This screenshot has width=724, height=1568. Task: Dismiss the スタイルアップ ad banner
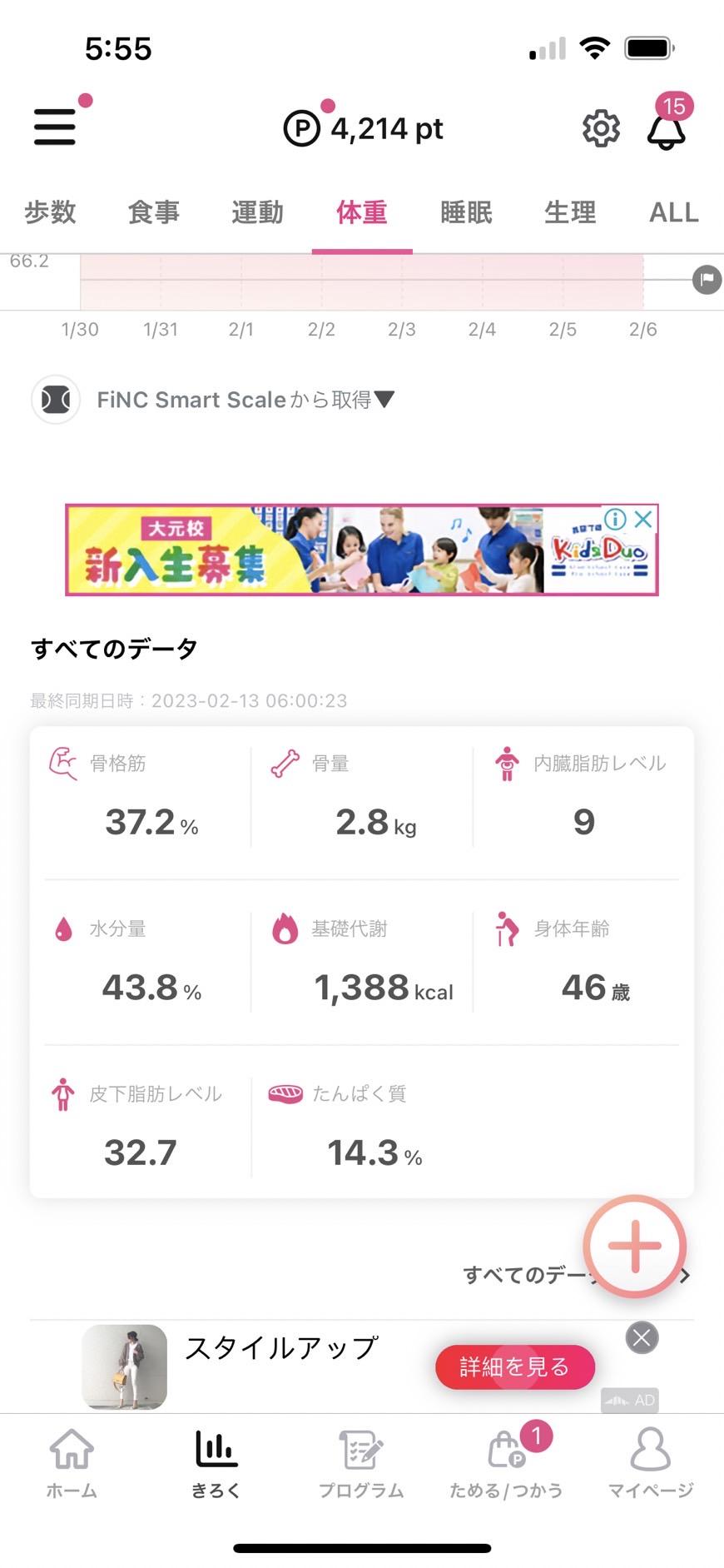[642, 1337]
